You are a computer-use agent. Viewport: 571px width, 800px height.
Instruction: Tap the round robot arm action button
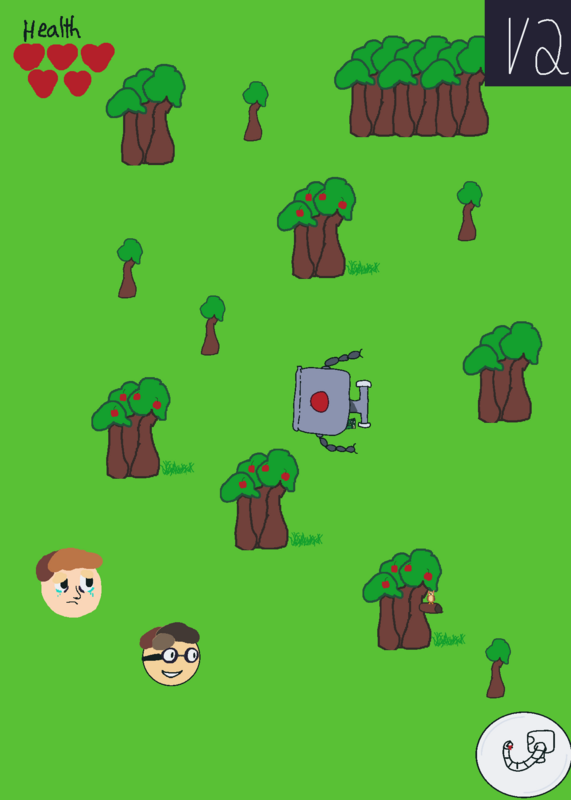coord(524,755)
